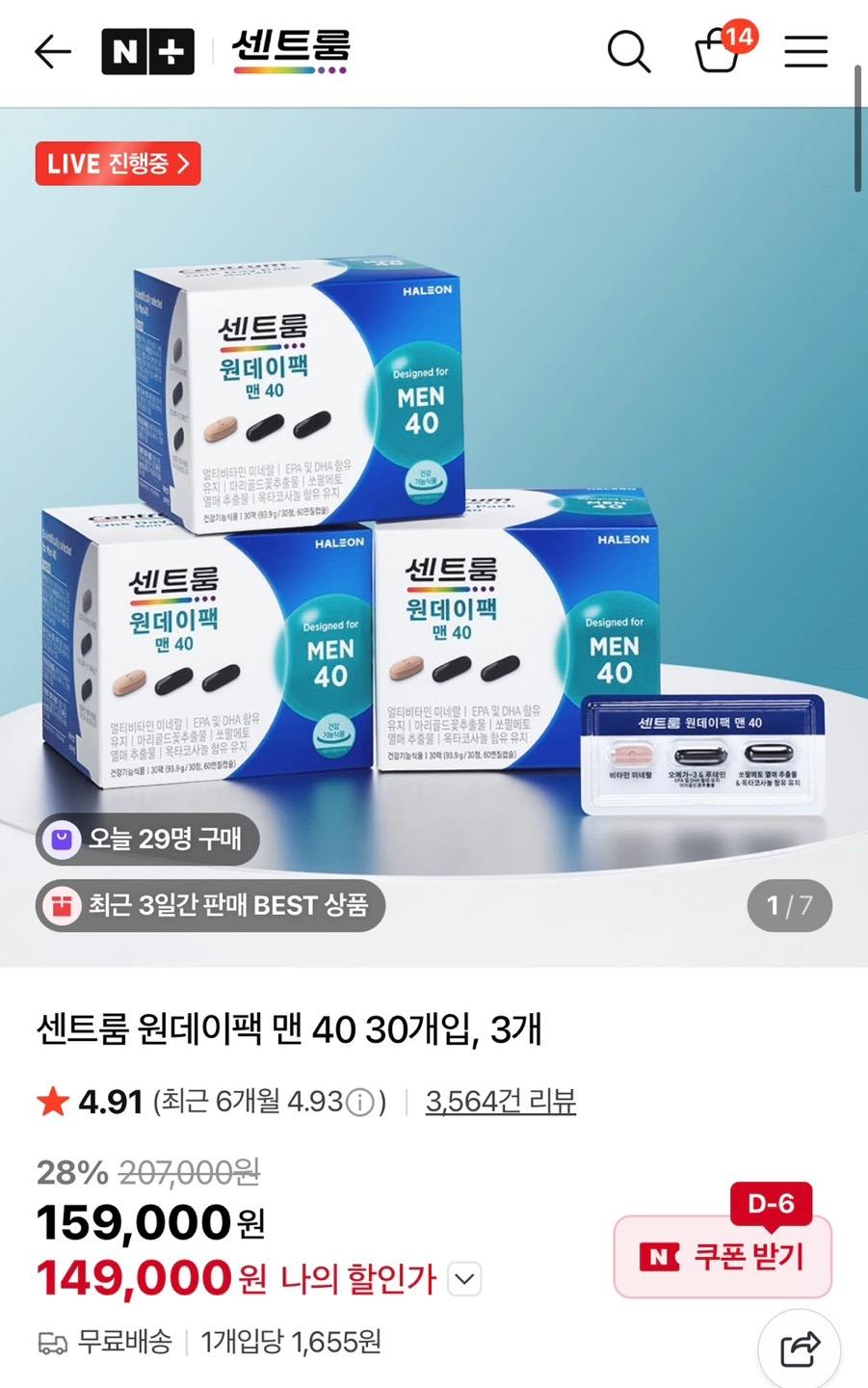
Task: Share this product
Action: click(799, 1348)
